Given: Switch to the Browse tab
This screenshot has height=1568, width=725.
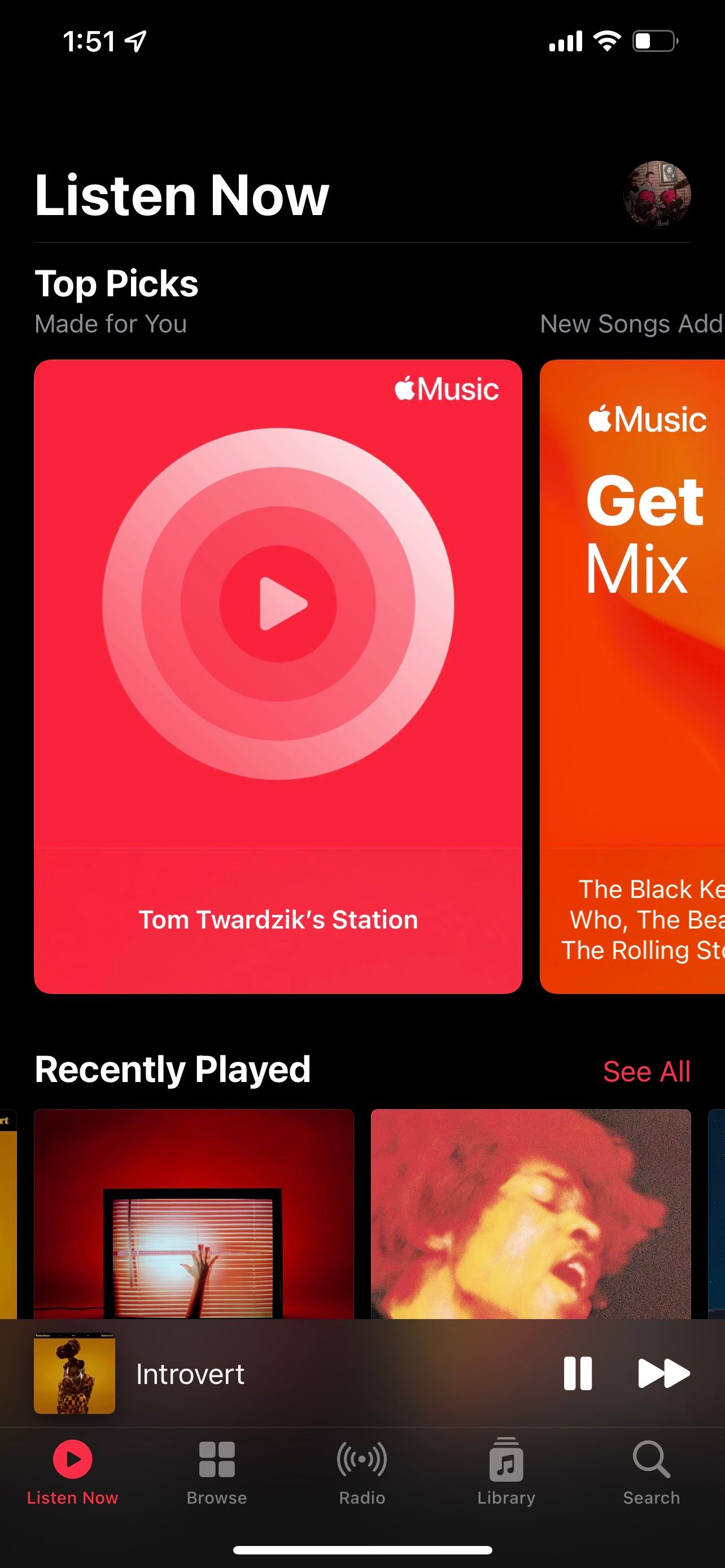Looking at the screenshot, I should (x=217, y=1469).
